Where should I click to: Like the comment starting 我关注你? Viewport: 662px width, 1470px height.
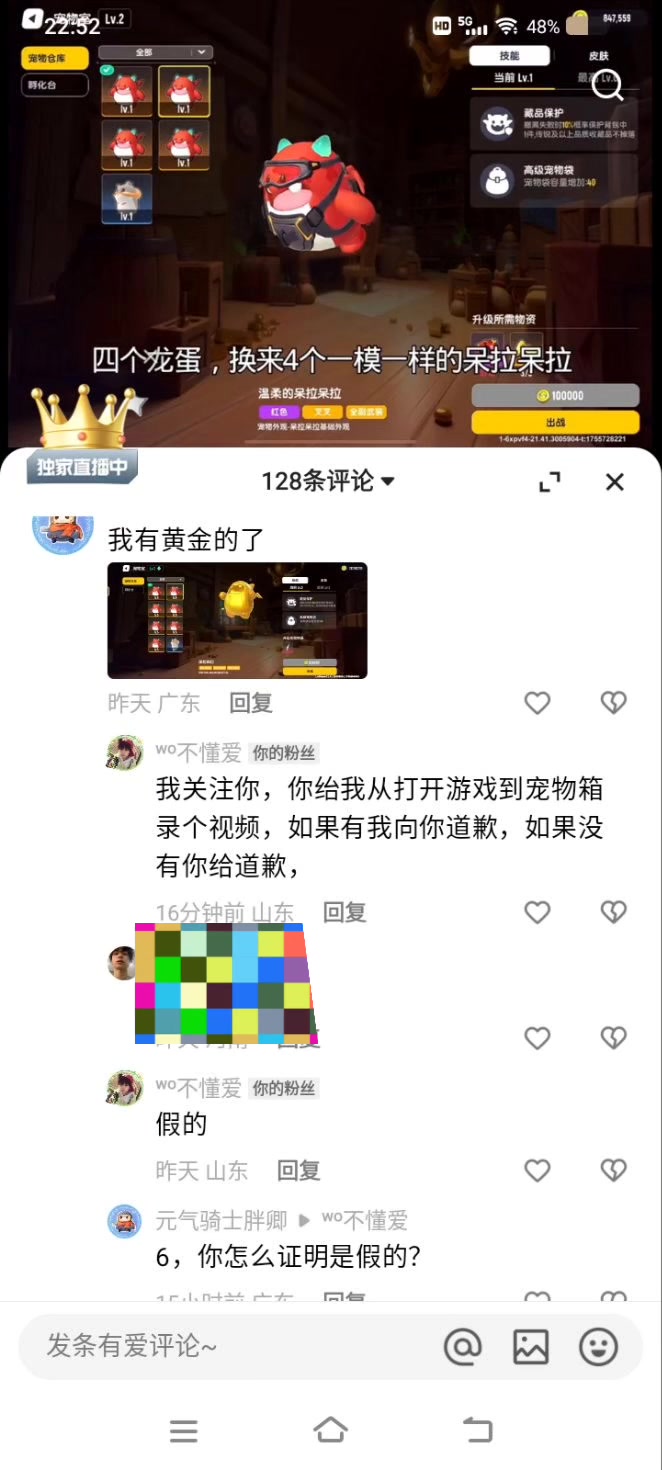pyautogui.click(x=538, y=912)
